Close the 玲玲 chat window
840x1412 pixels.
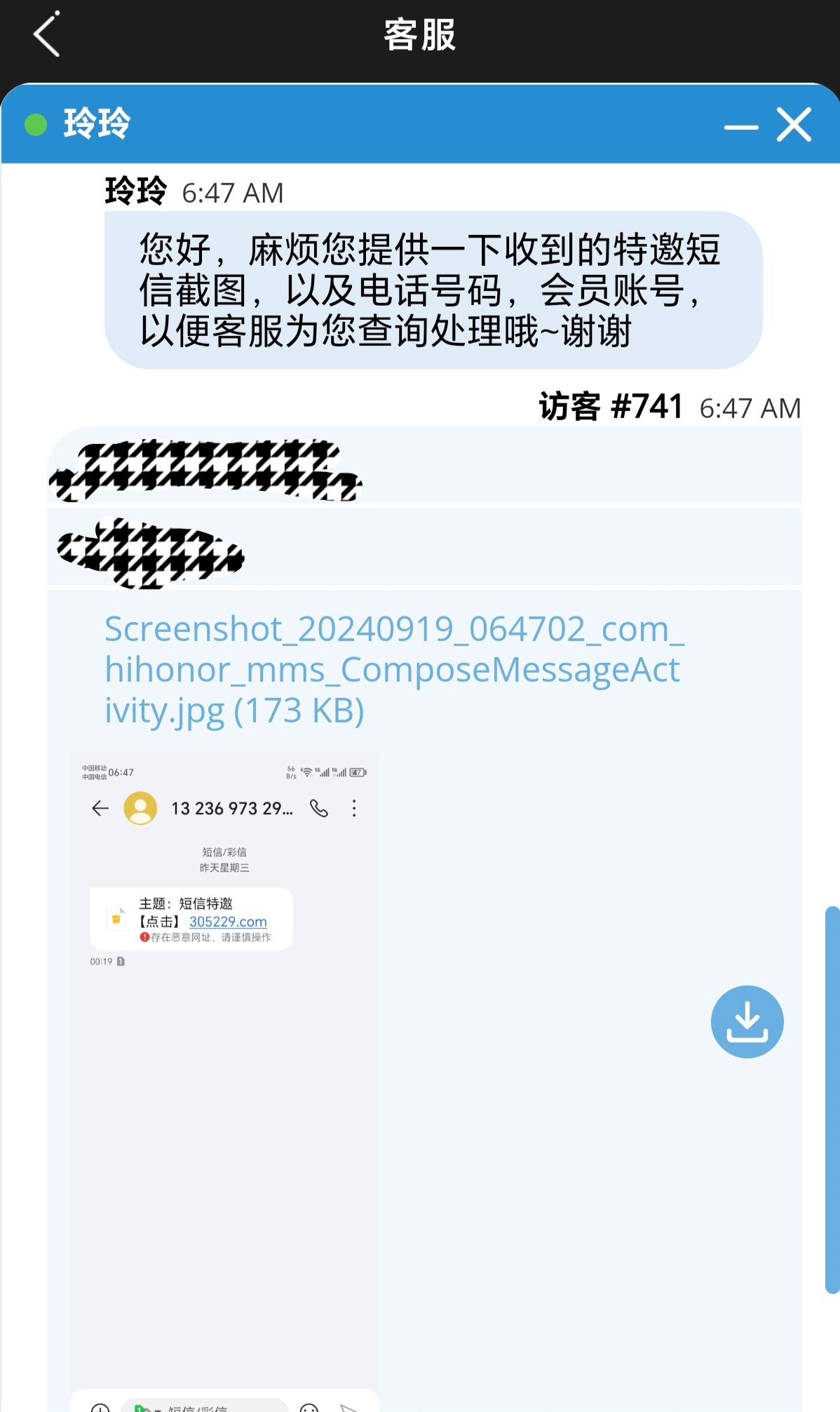click(x=794, y=126)
